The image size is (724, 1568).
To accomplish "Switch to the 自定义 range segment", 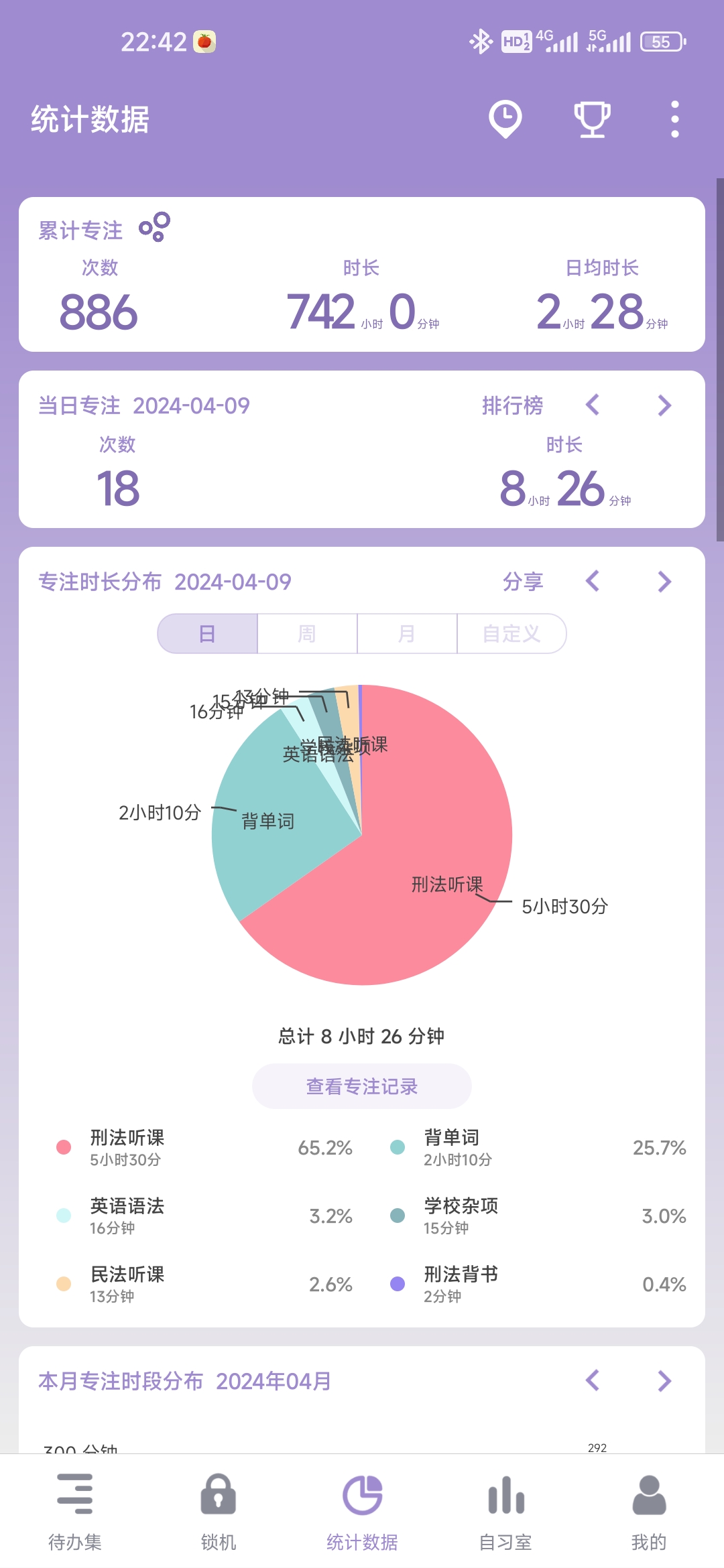I will click(x=511, y=633).
